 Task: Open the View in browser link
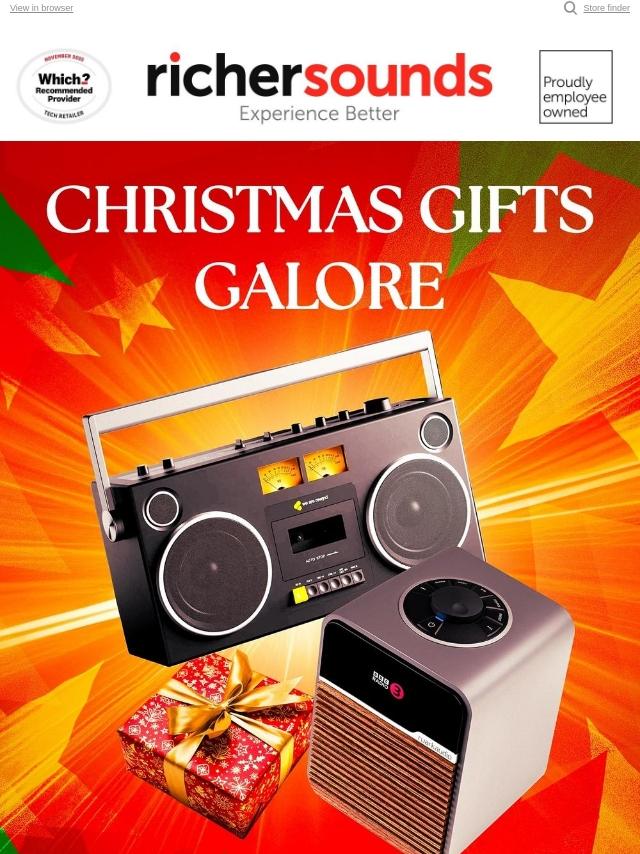(41, 8)
